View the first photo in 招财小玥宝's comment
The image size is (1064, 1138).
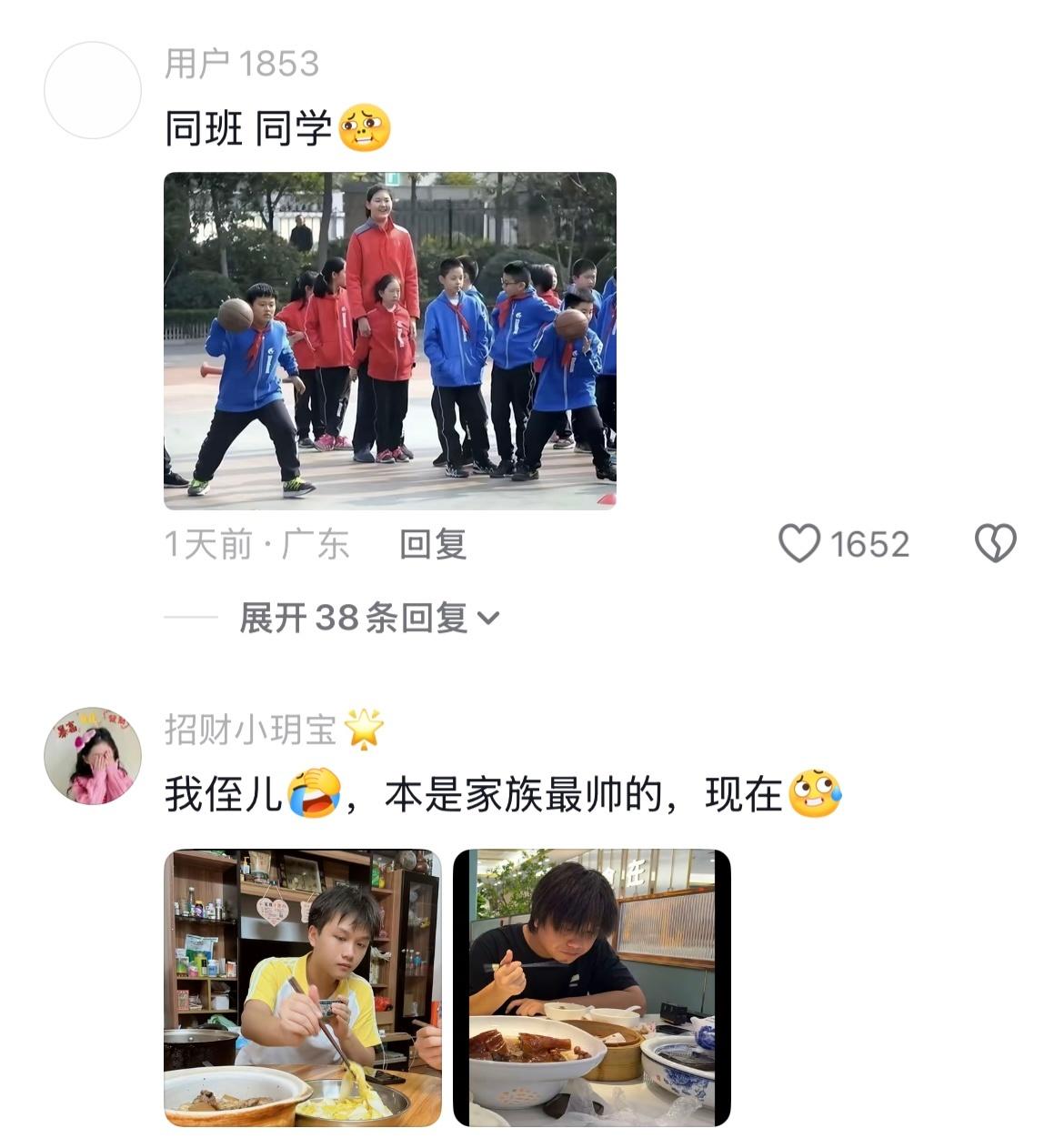pos(303,988)
